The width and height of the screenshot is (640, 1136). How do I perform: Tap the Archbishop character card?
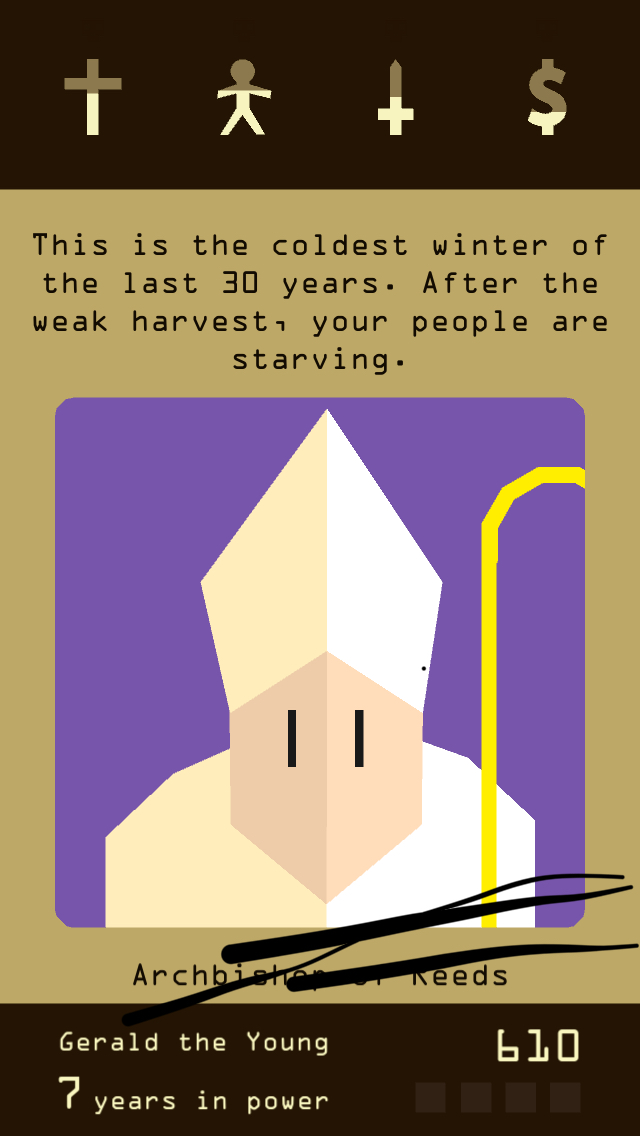click(x=320, y=662)
